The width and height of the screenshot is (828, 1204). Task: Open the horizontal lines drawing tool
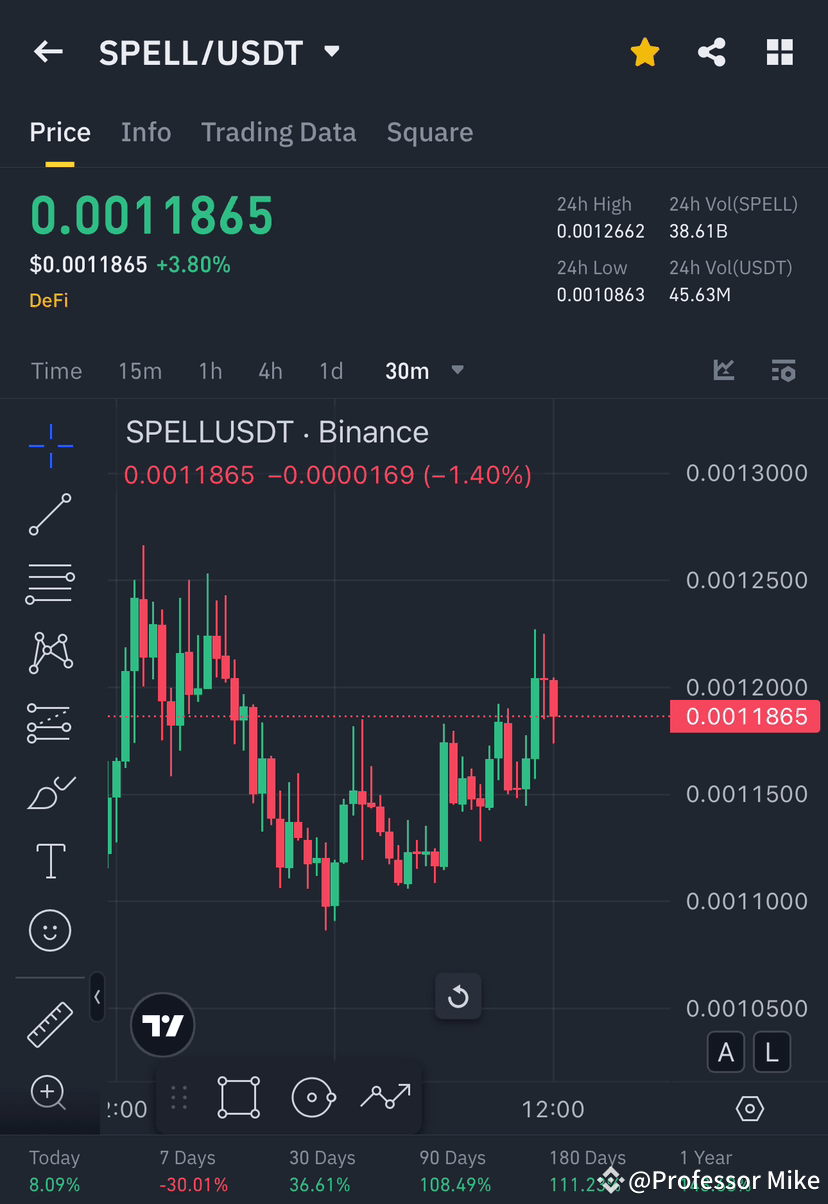click(x=49, y=584)
